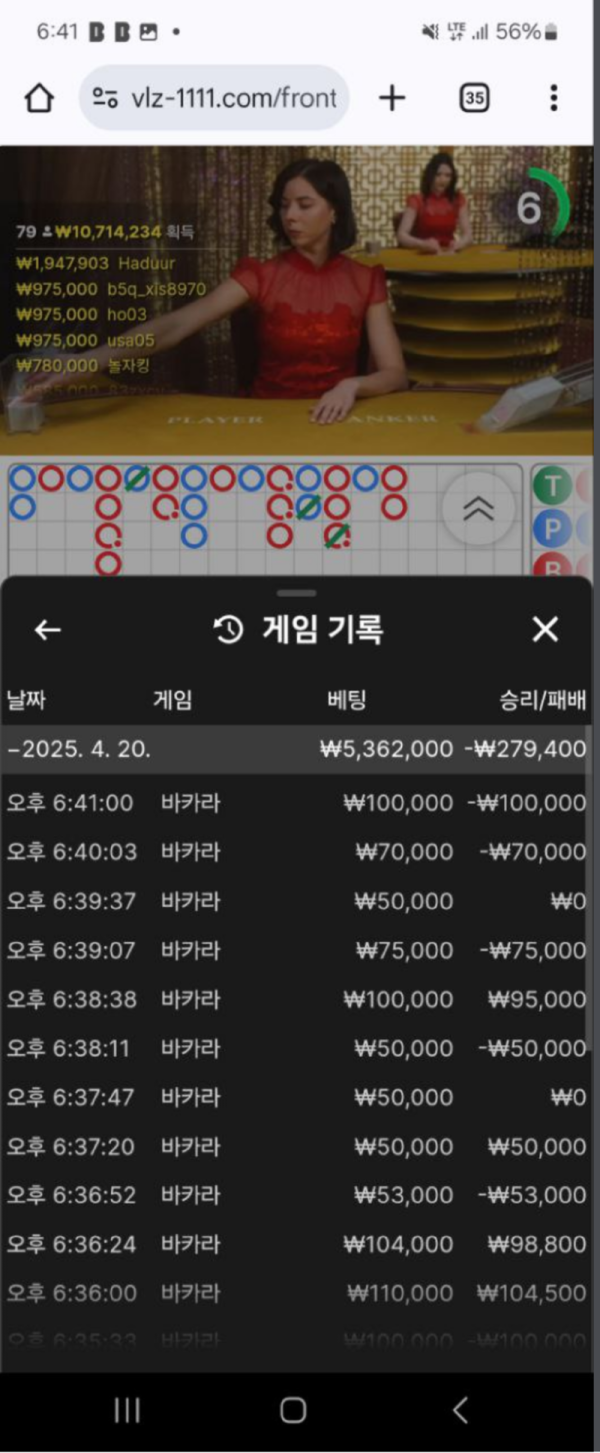Open a new browser tab
This screenshot has height=1453, width=600.
coord(392,98)
